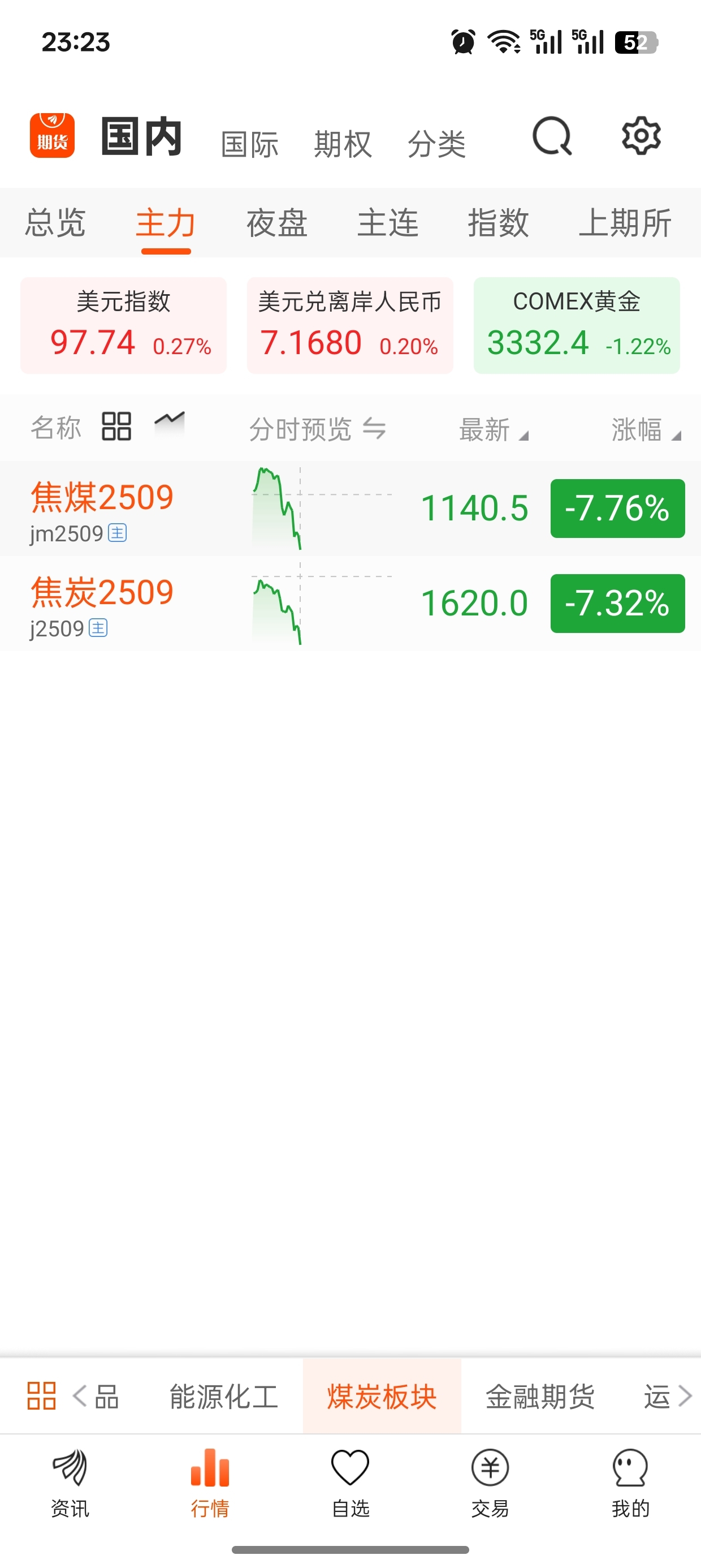Open 焦煤2509 contract details
701x1568 pixels.
point(350,509)
